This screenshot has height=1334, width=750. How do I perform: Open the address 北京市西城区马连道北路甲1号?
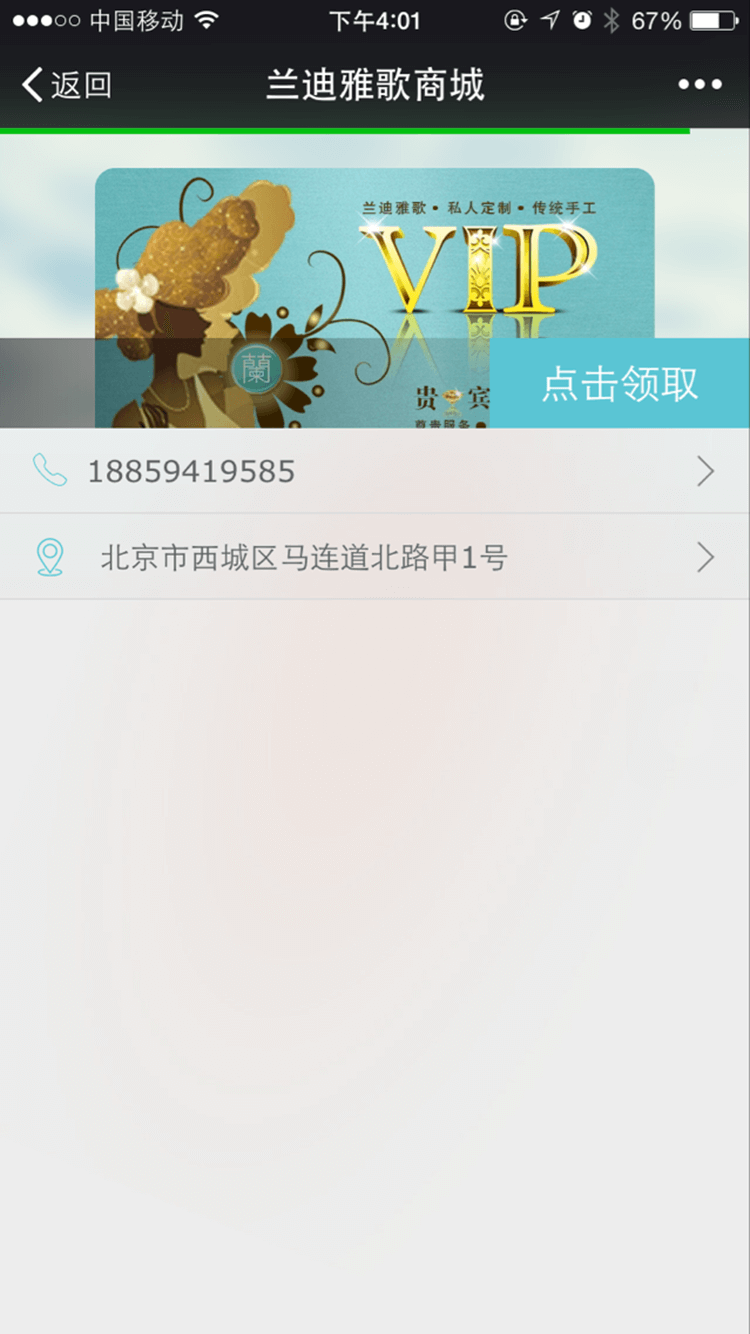pos(374,557)
